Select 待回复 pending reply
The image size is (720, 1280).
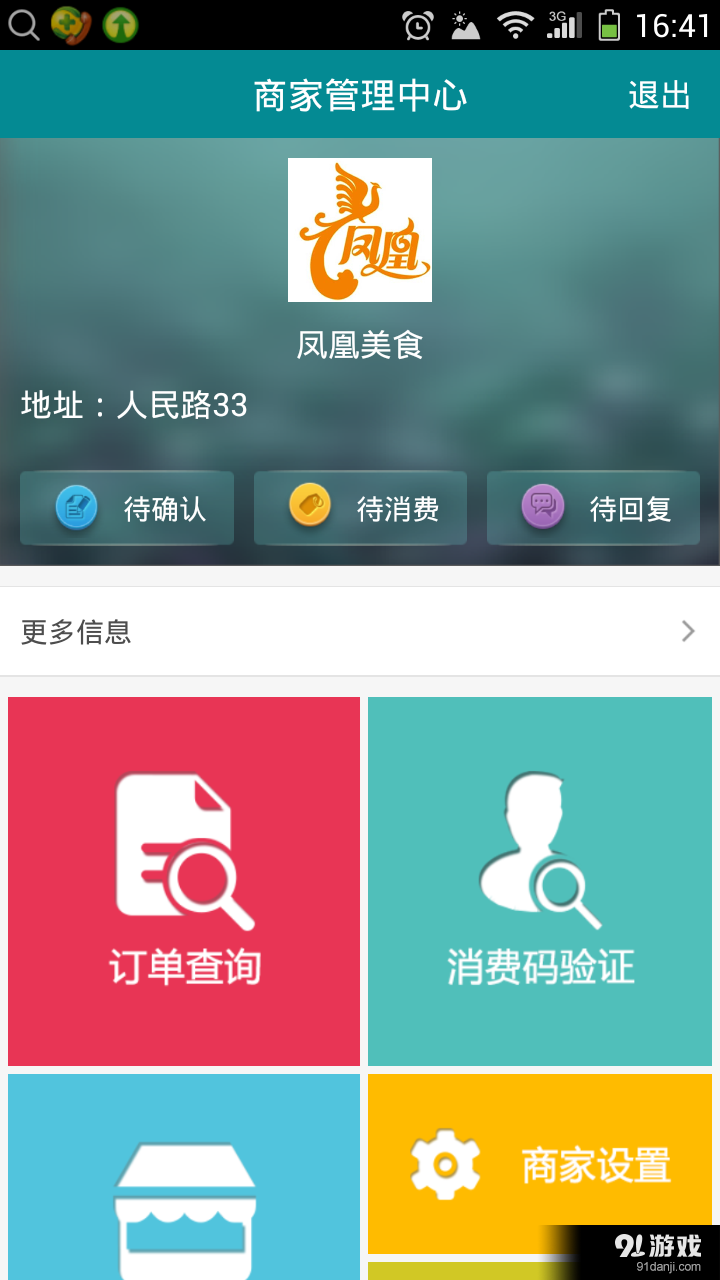593,508
